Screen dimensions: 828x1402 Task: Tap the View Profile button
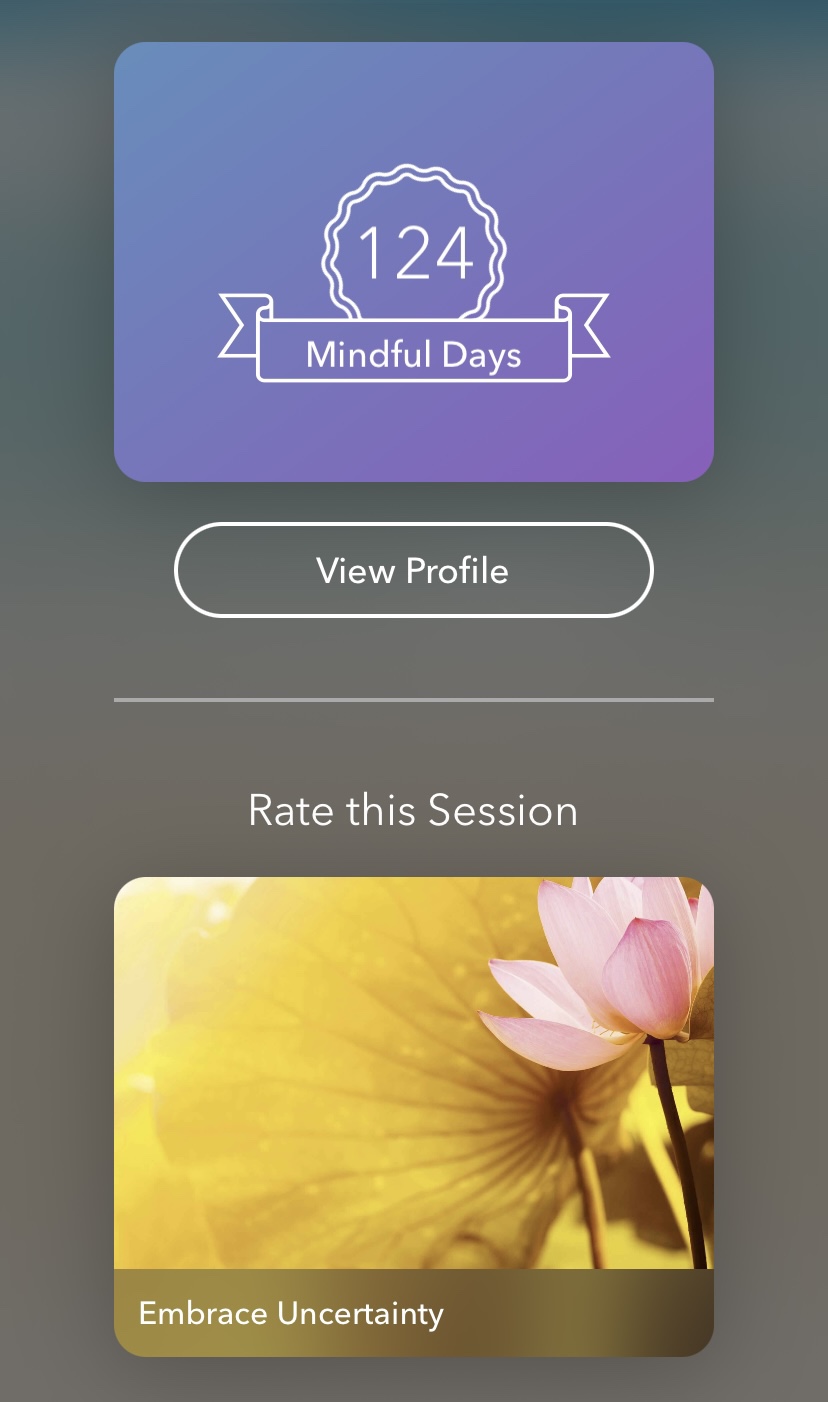click(x=413, y=570)
